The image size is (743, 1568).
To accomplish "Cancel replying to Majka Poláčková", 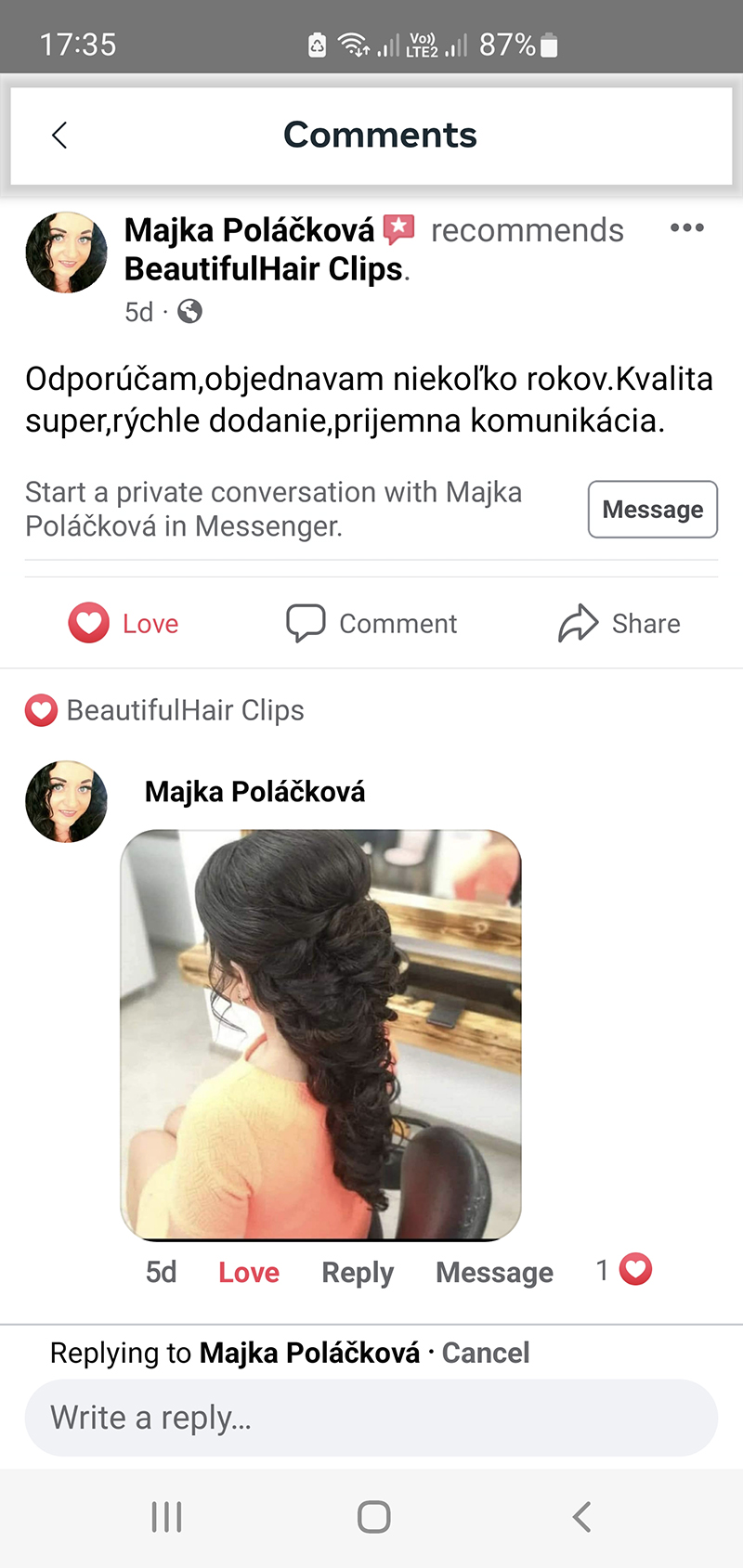I will (x=486, y=1353).
